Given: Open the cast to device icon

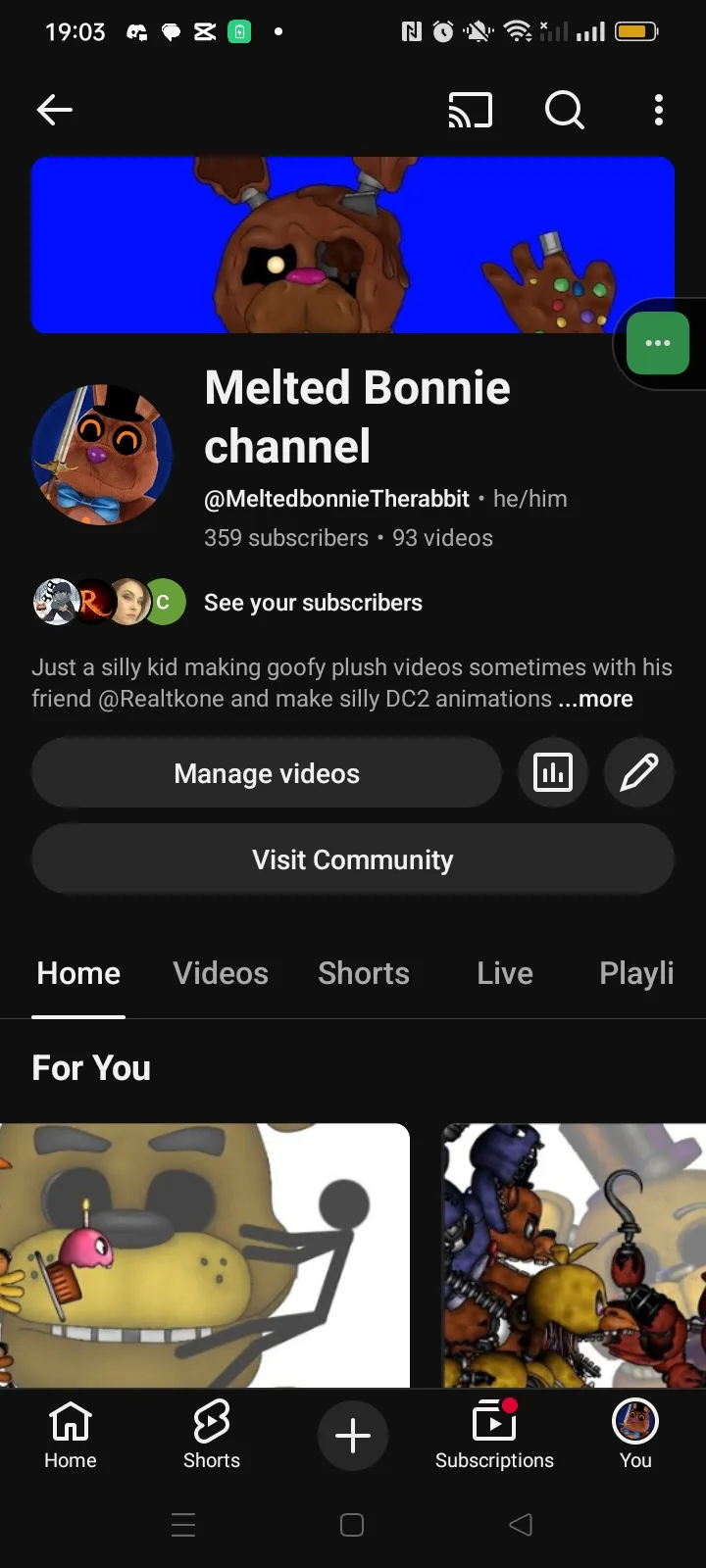Looking at the screenshot, I should [x=471, y=110].
